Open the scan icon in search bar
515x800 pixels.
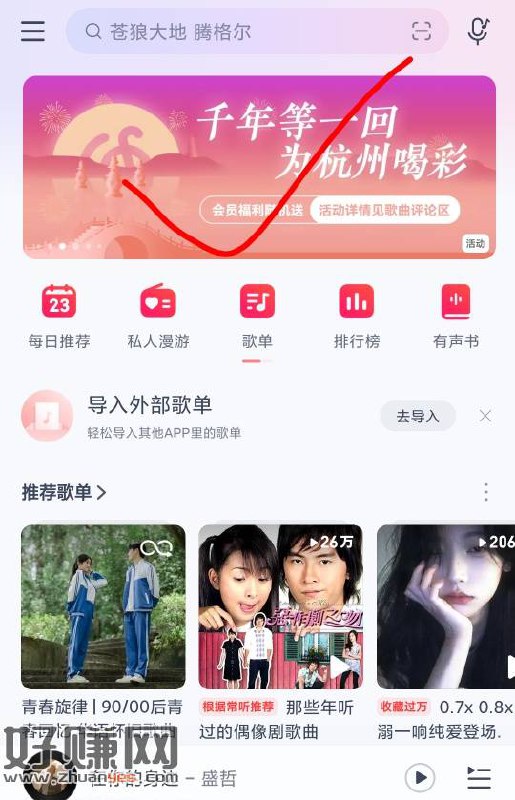point(421,31)
